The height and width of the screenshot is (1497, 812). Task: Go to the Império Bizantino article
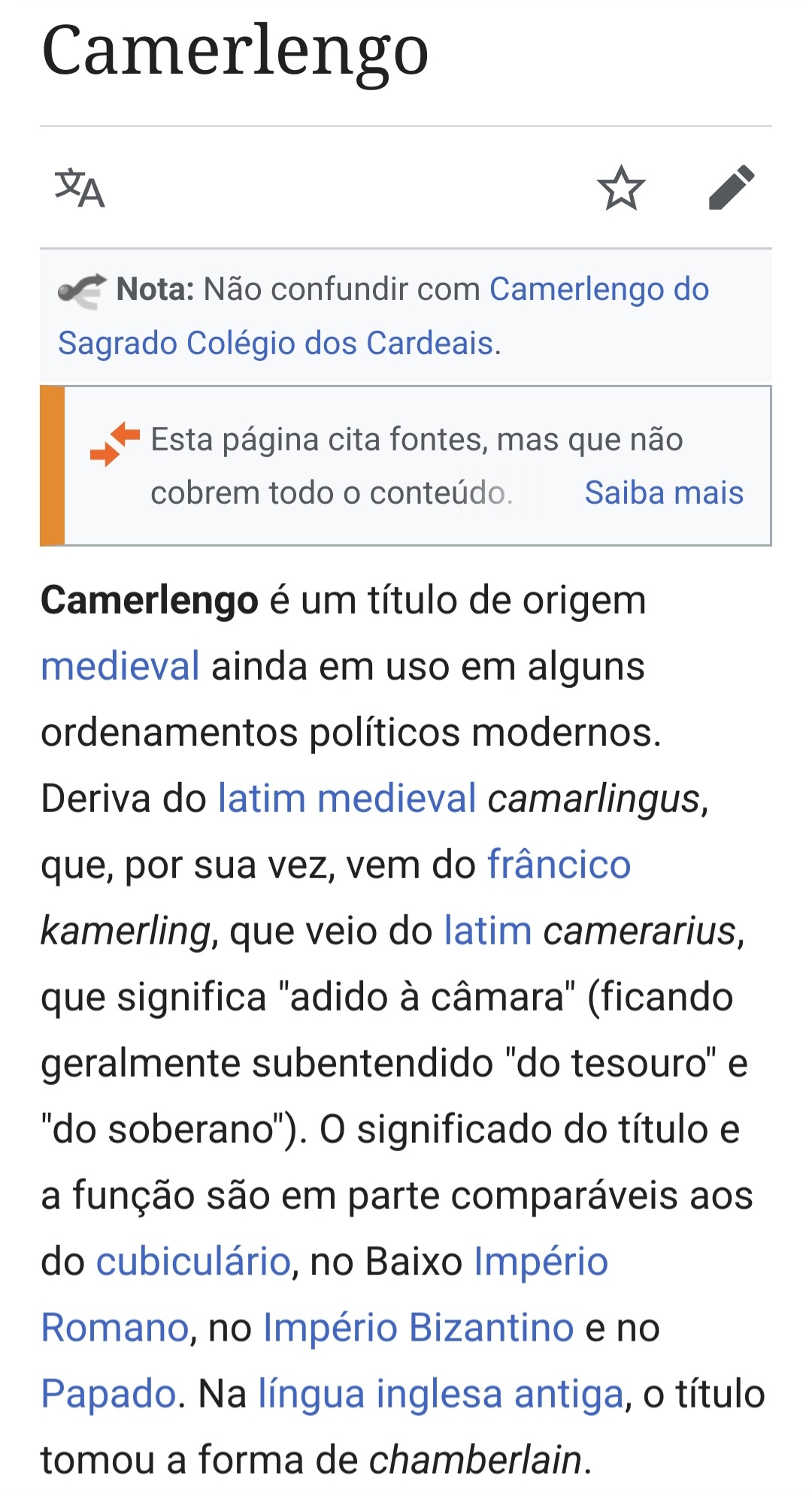coord(418,1329)
